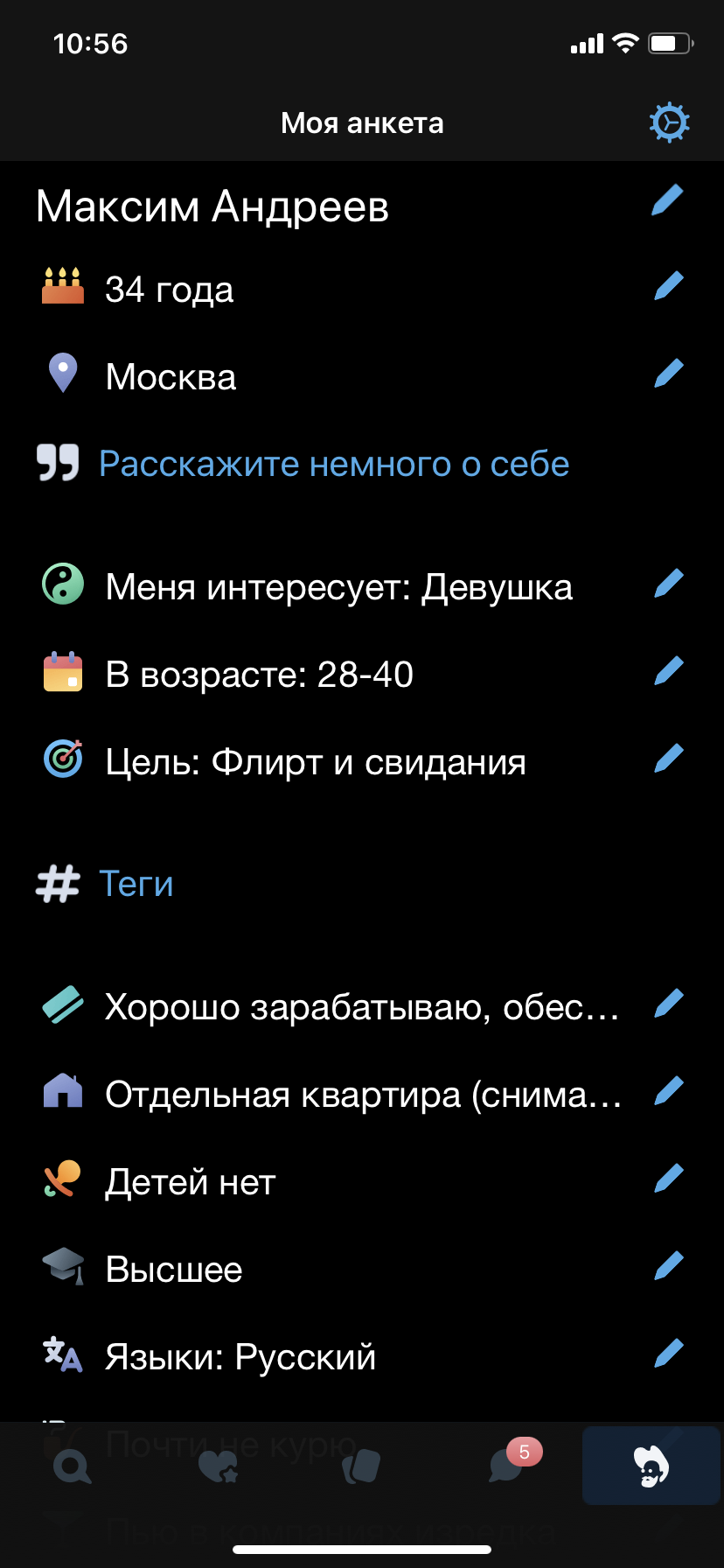Switch to the search tab
Screen dimensions: 724x1568
(72, 1466)
